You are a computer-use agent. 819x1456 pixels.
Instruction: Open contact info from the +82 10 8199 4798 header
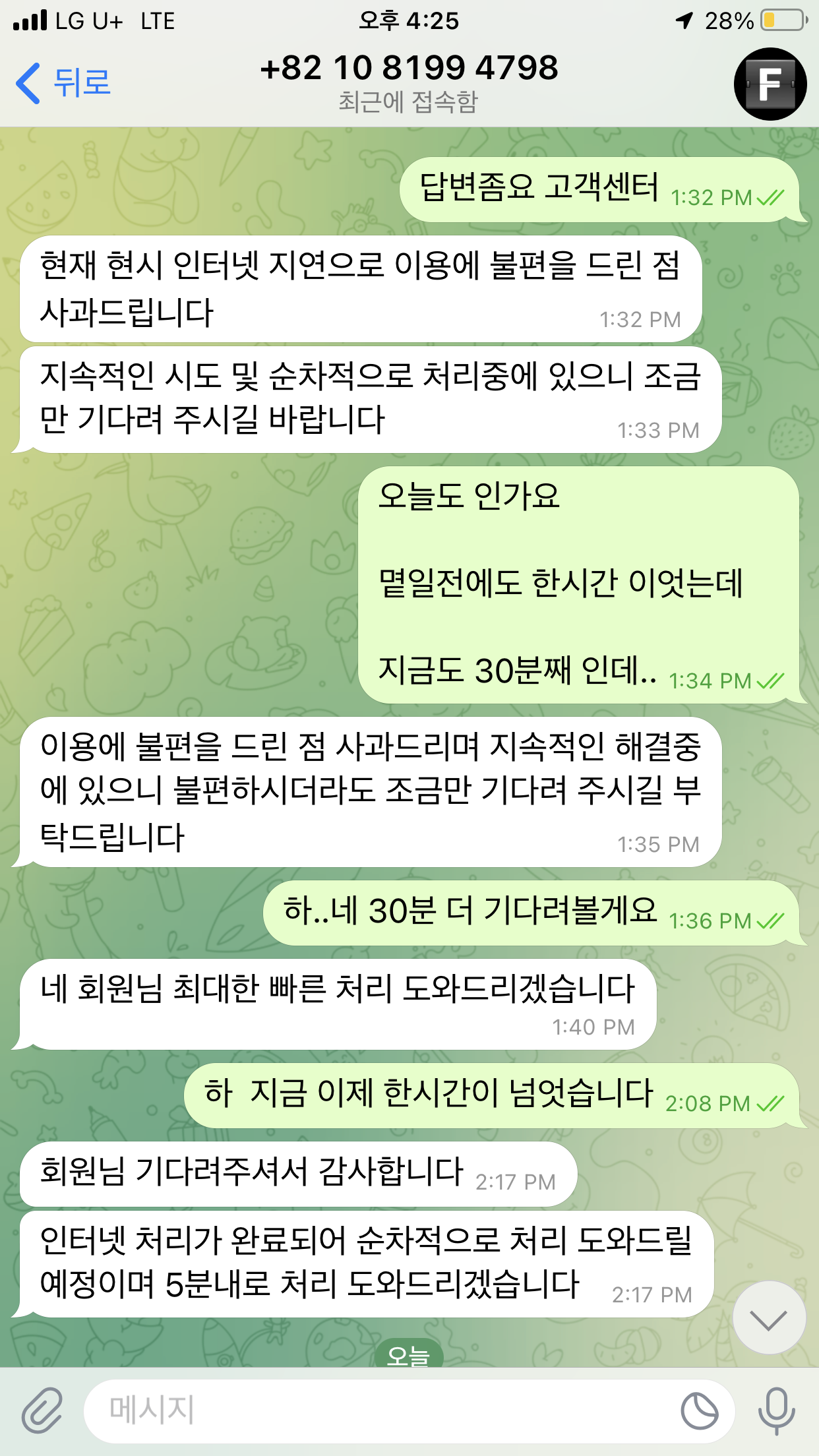(x=409, y=82)
